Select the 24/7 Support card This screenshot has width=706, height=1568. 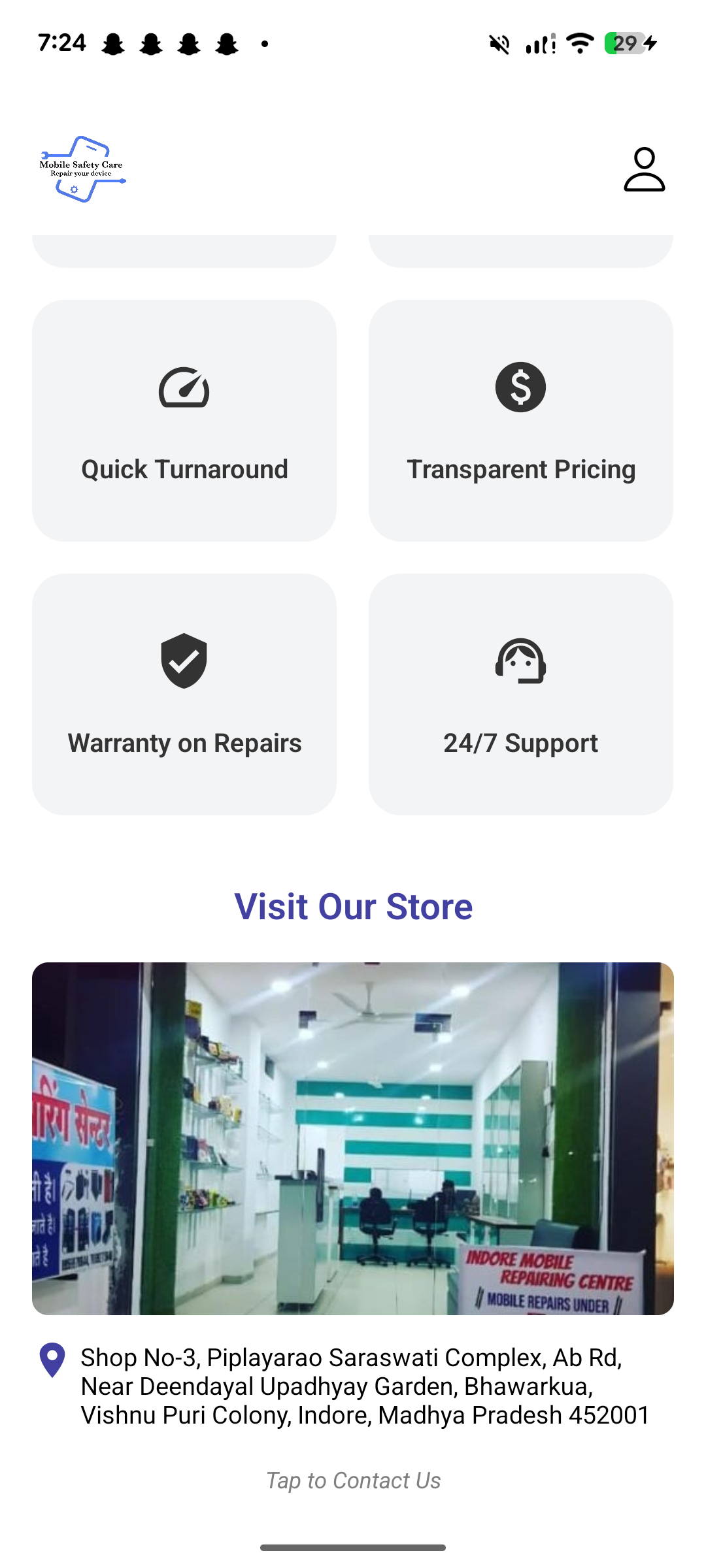(520, 694)
